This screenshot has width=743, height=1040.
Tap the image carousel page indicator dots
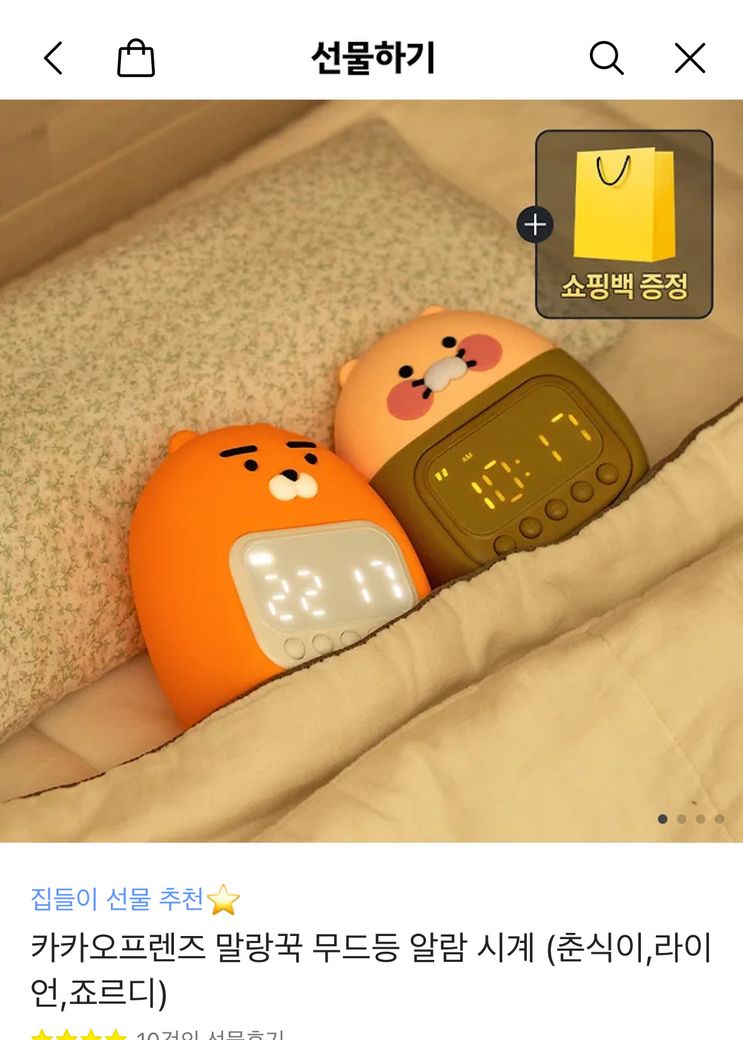click(x=691, y=819)
